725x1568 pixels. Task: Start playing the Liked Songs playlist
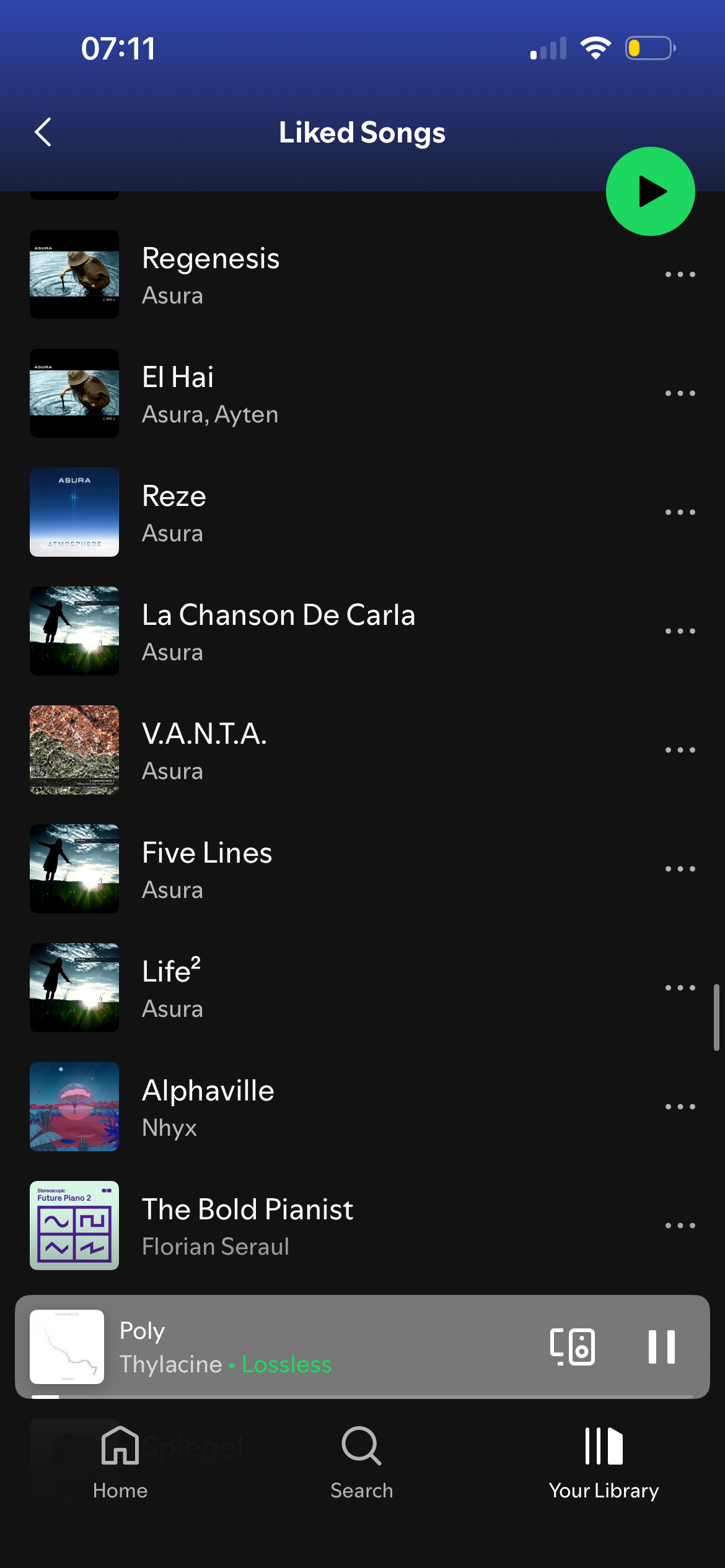(650, 191)
